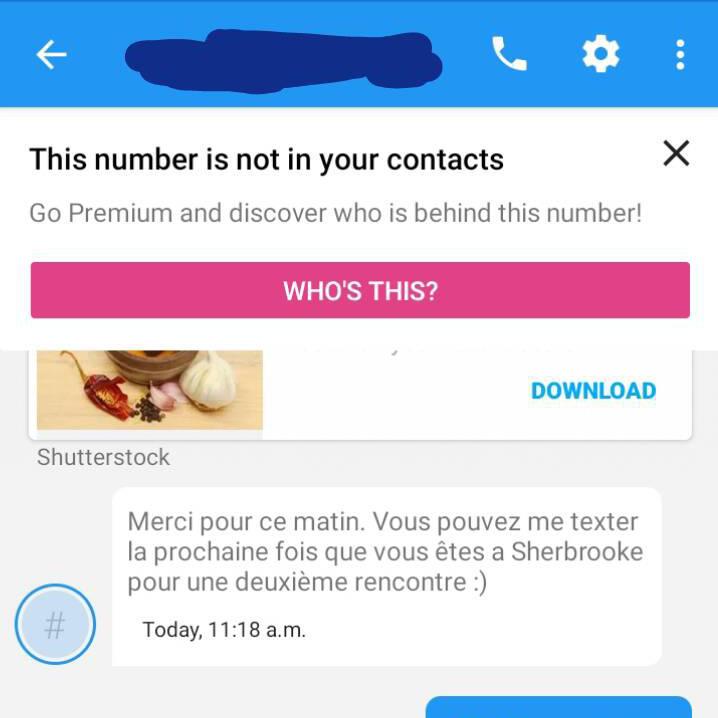
Task: Open conversation settings gear
Action: [600, 54]
